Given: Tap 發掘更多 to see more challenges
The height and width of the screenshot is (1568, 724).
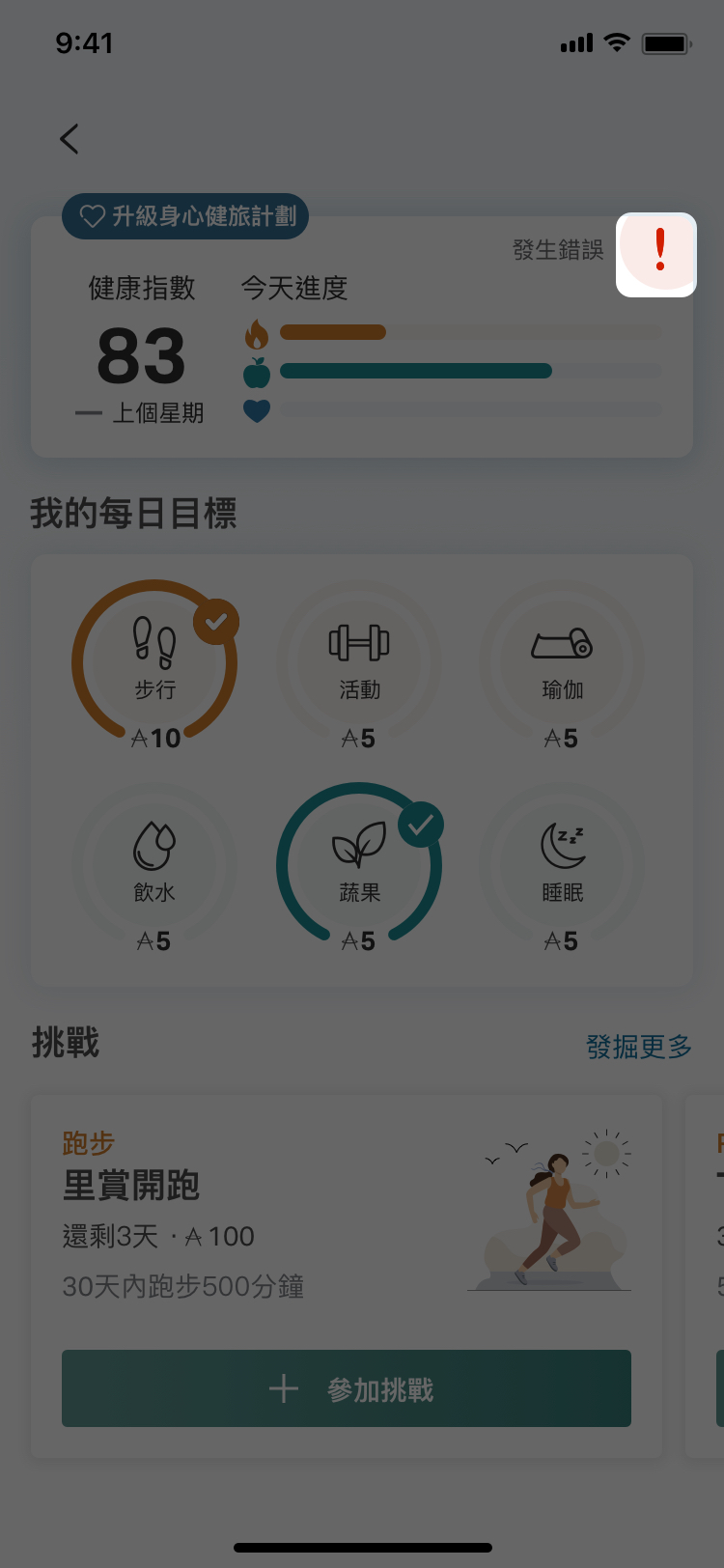Looking at the screenshot, I should click(x=639, y=1047).
